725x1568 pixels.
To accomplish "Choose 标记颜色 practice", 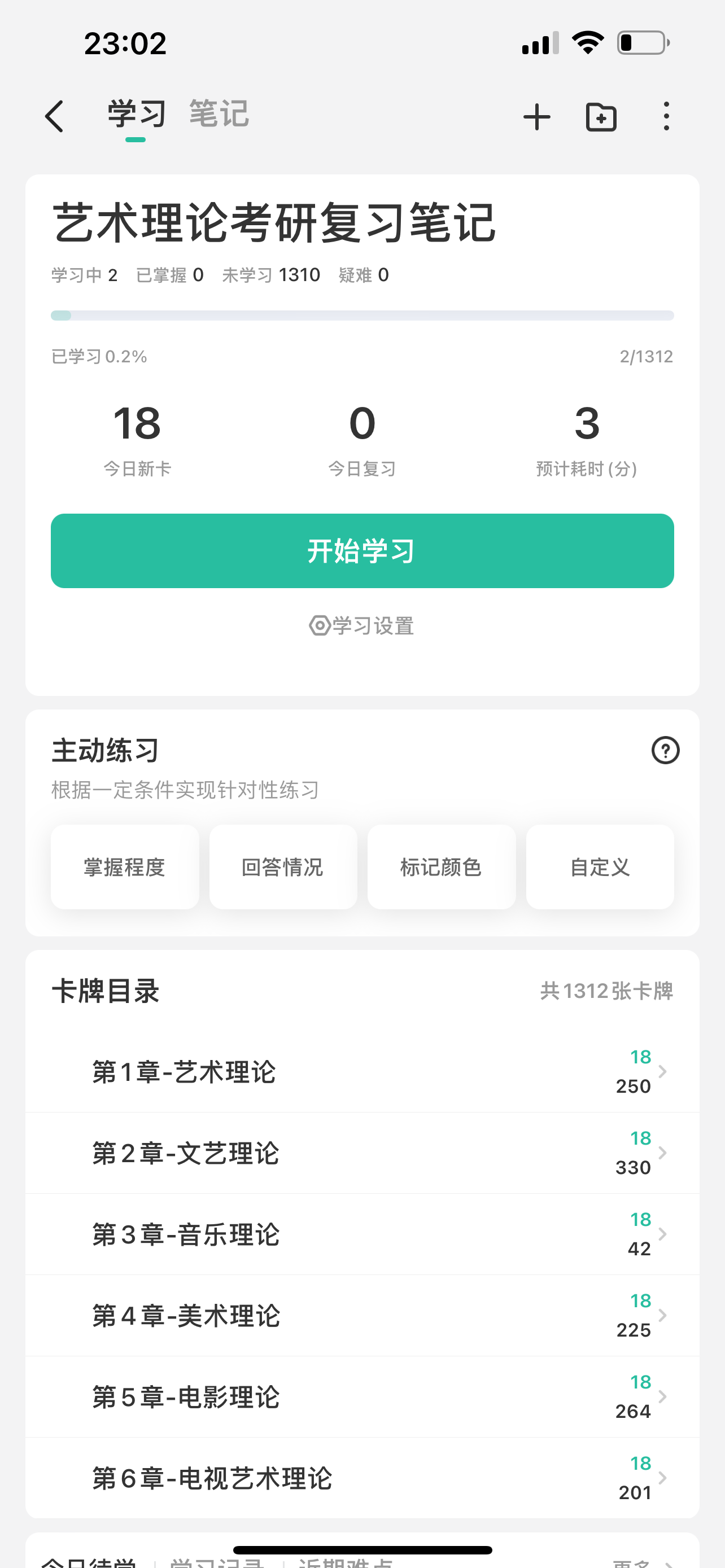I will 442,867.
